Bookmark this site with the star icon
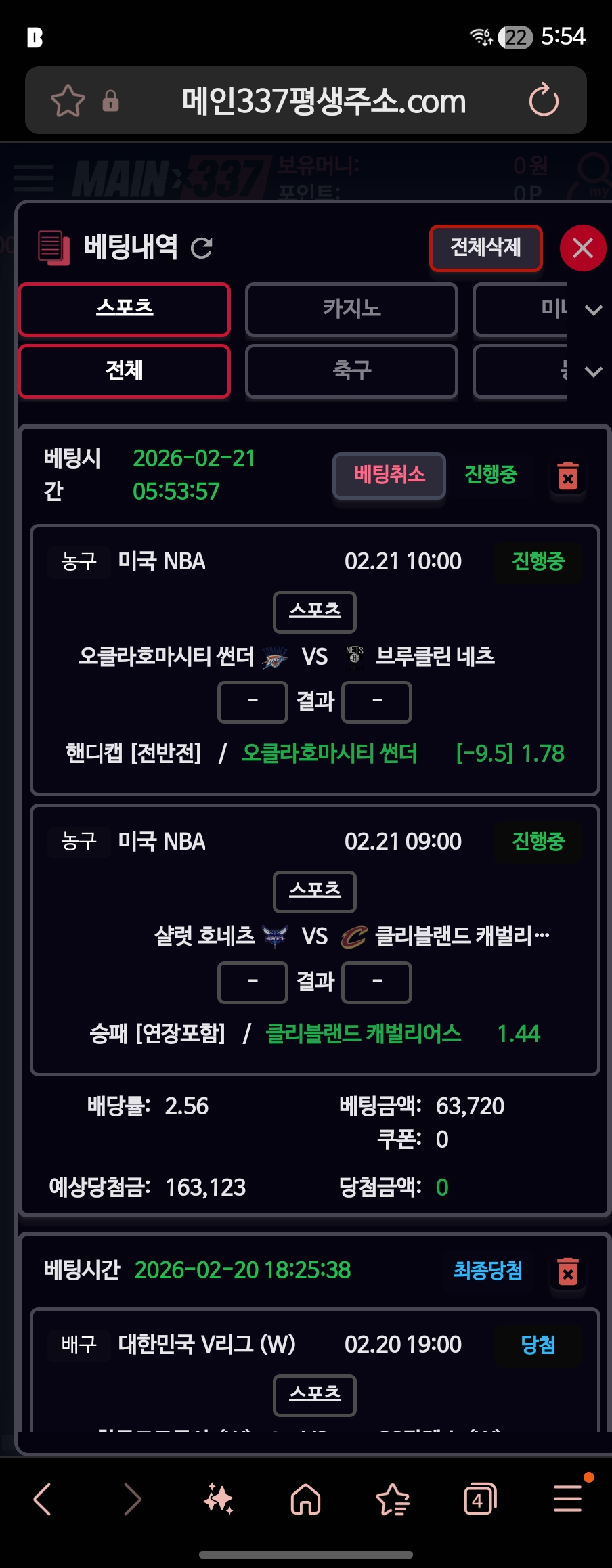This screenshot has height=1568, width=612. point(68,101)
